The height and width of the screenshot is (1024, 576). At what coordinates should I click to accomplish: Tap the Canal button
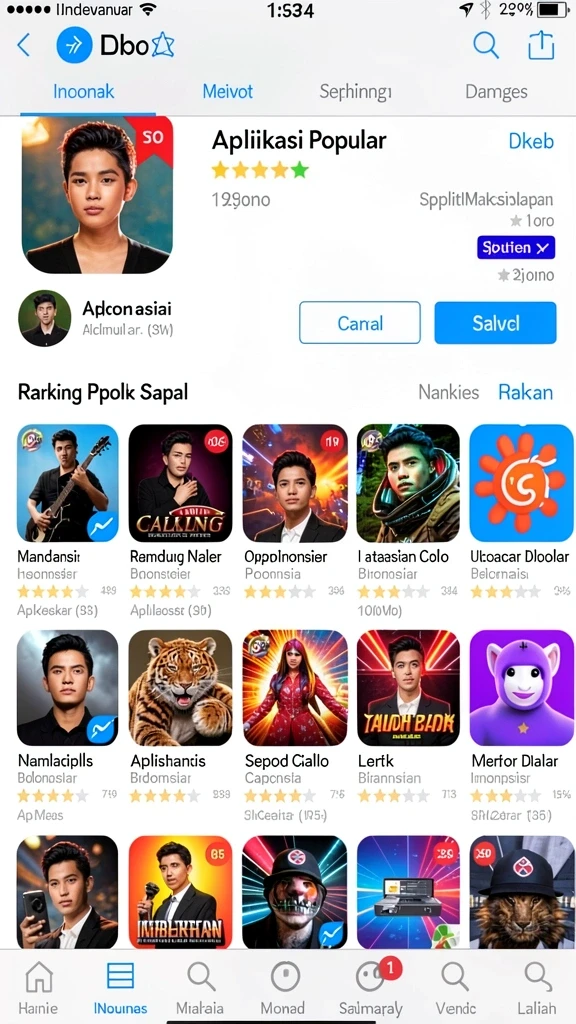tap(360, 323)
